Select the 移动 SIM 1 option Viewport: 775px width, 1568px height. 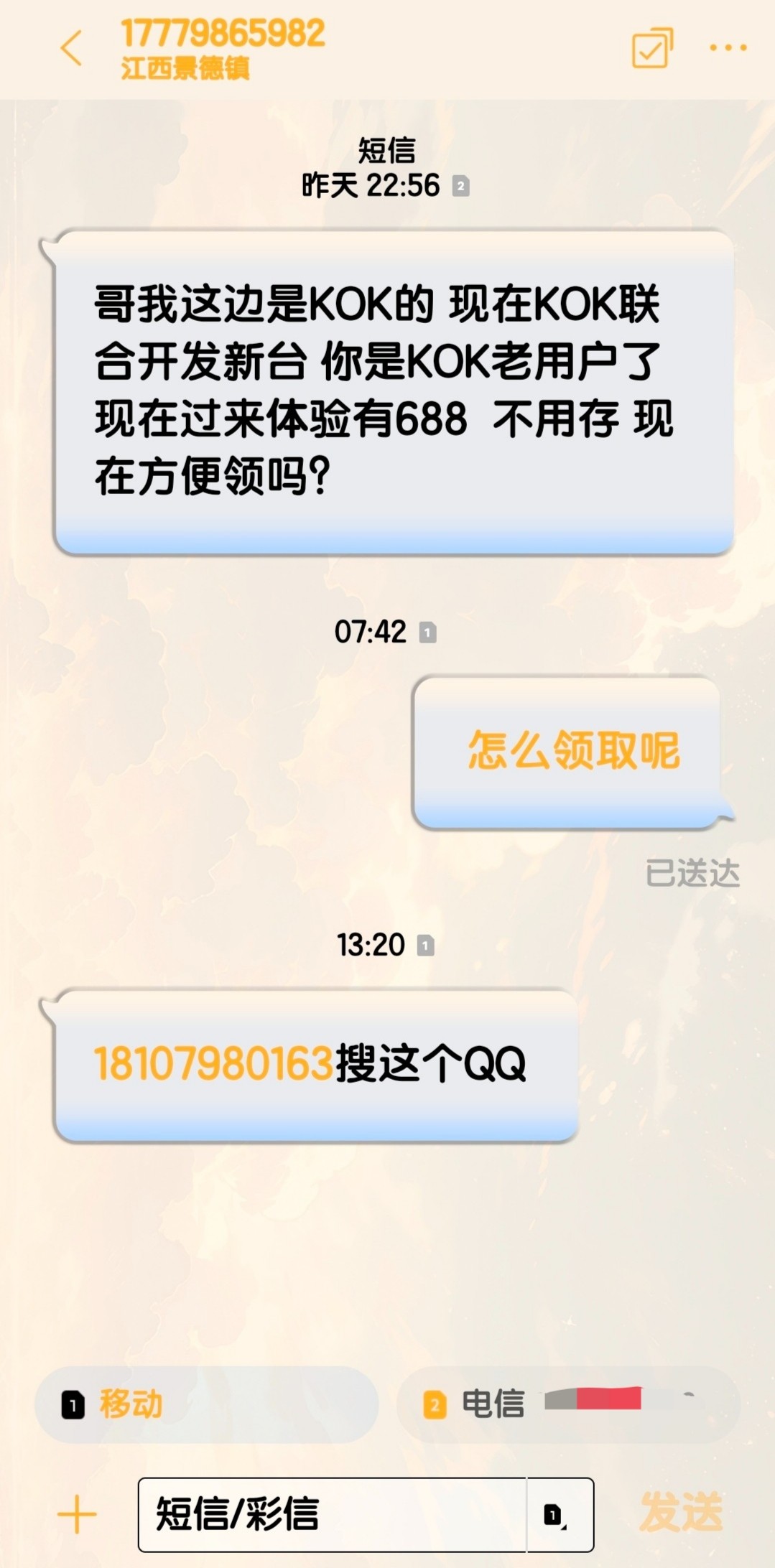[x=206, y=1404]
